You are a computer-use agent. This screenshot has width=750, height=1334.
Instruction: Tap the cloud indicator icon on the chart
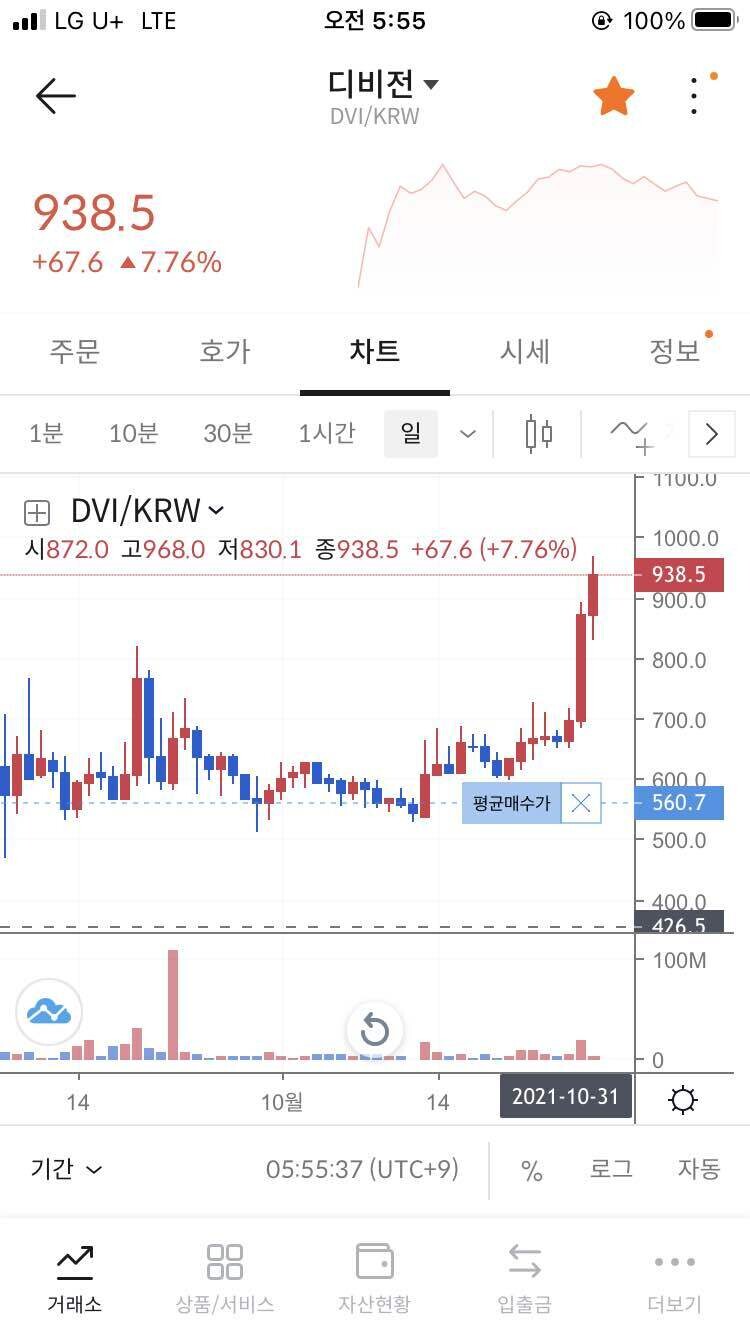click(48, 1012)
